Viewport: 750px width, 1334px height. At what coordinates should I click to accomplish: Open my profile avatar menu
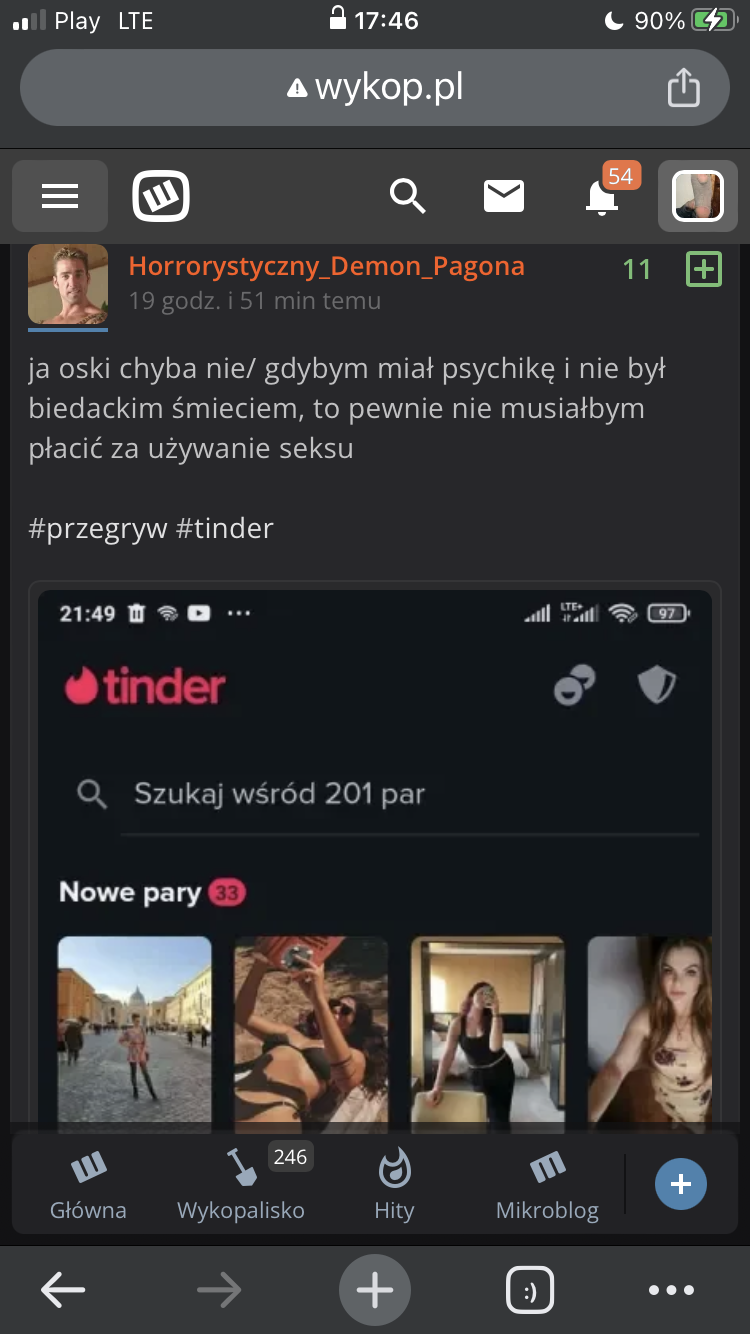click(x=697, y=196)
